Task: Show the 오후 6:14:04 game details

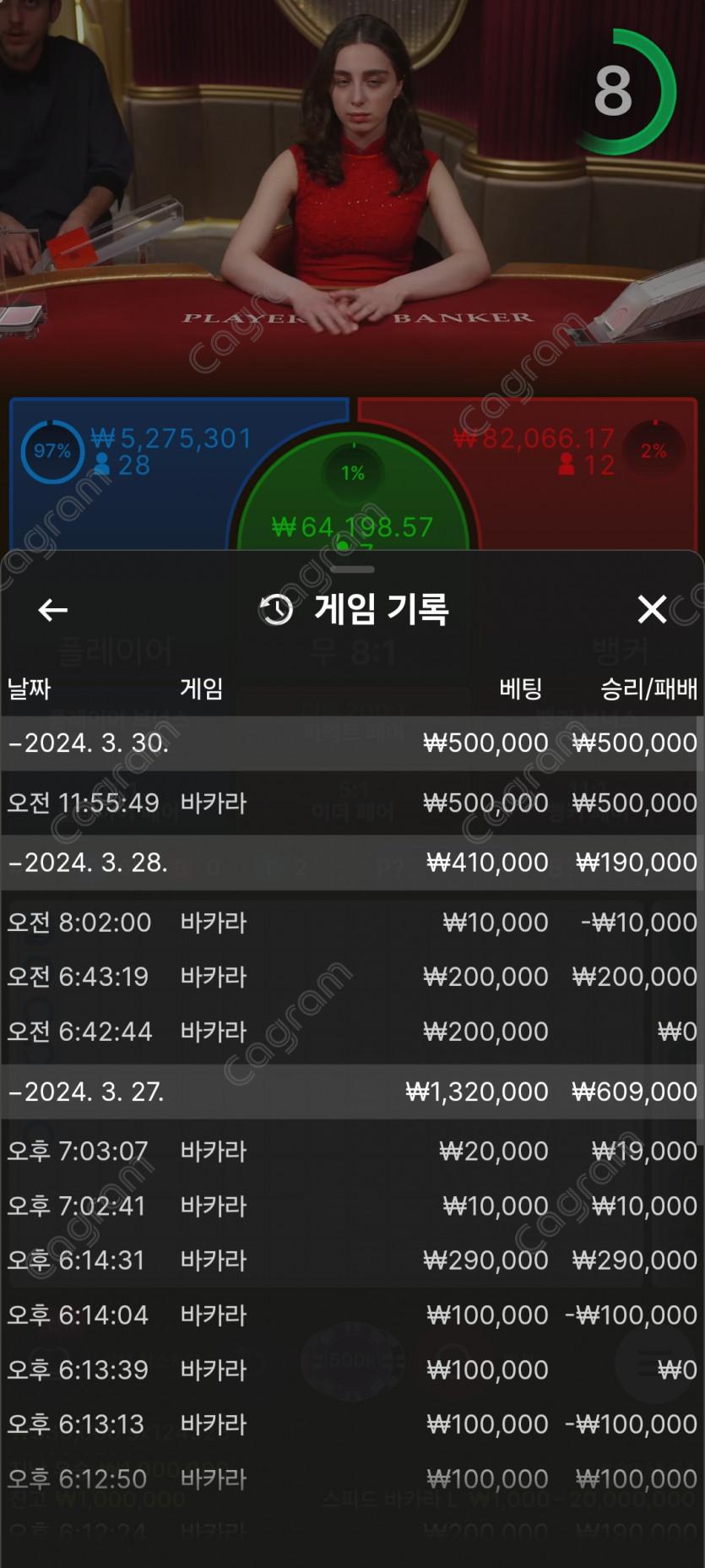Action: tap(351, 1315)
